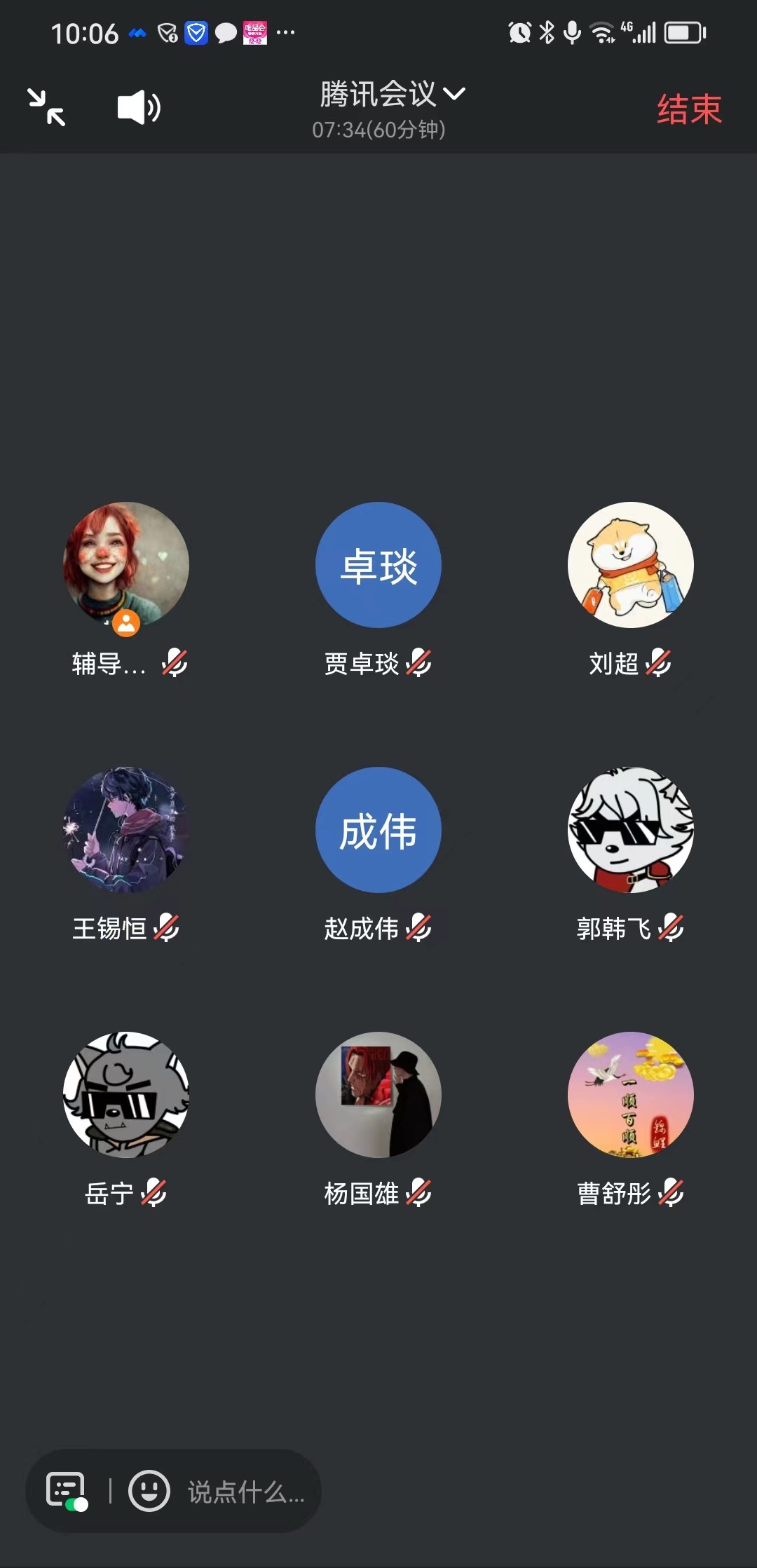Open 辅导… participant tile

pos(126,565)
